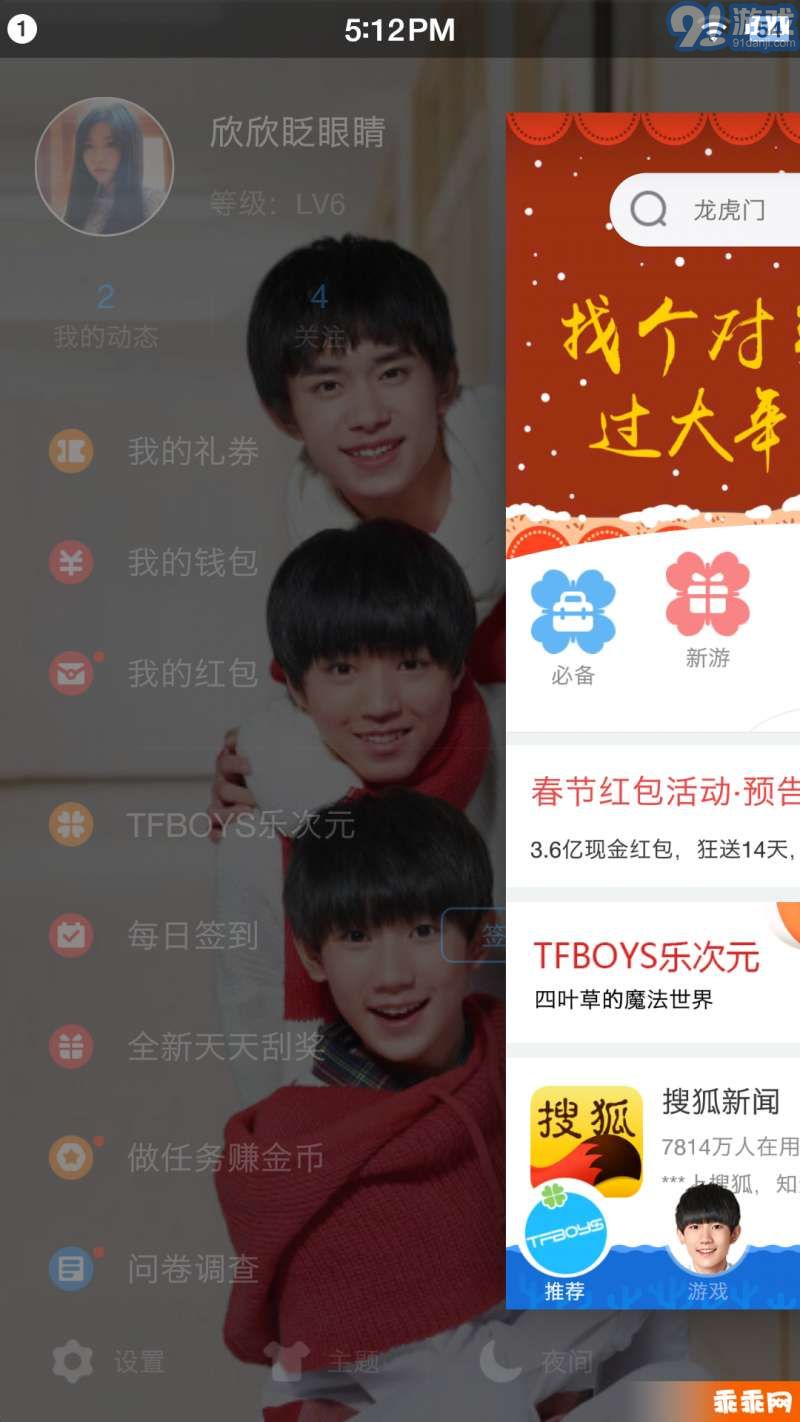Viewport: 800px width, 1422px height.
Task: Open 我的动态 count
Action: [105, 315]
